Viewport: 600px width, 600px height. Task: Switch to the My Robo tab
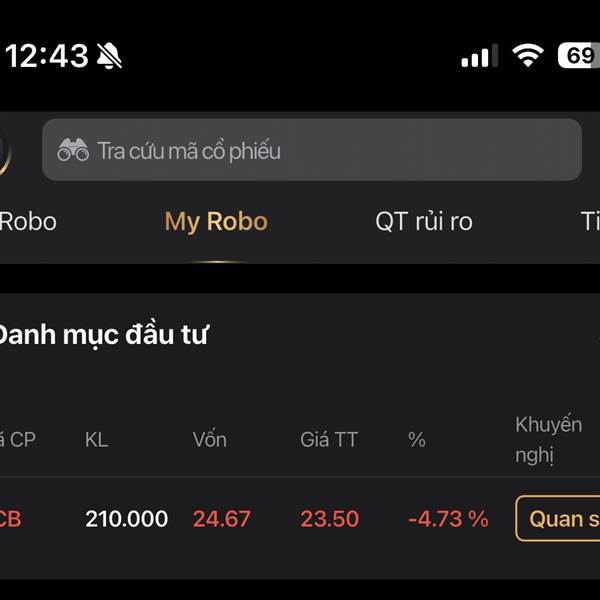point(216,222)
